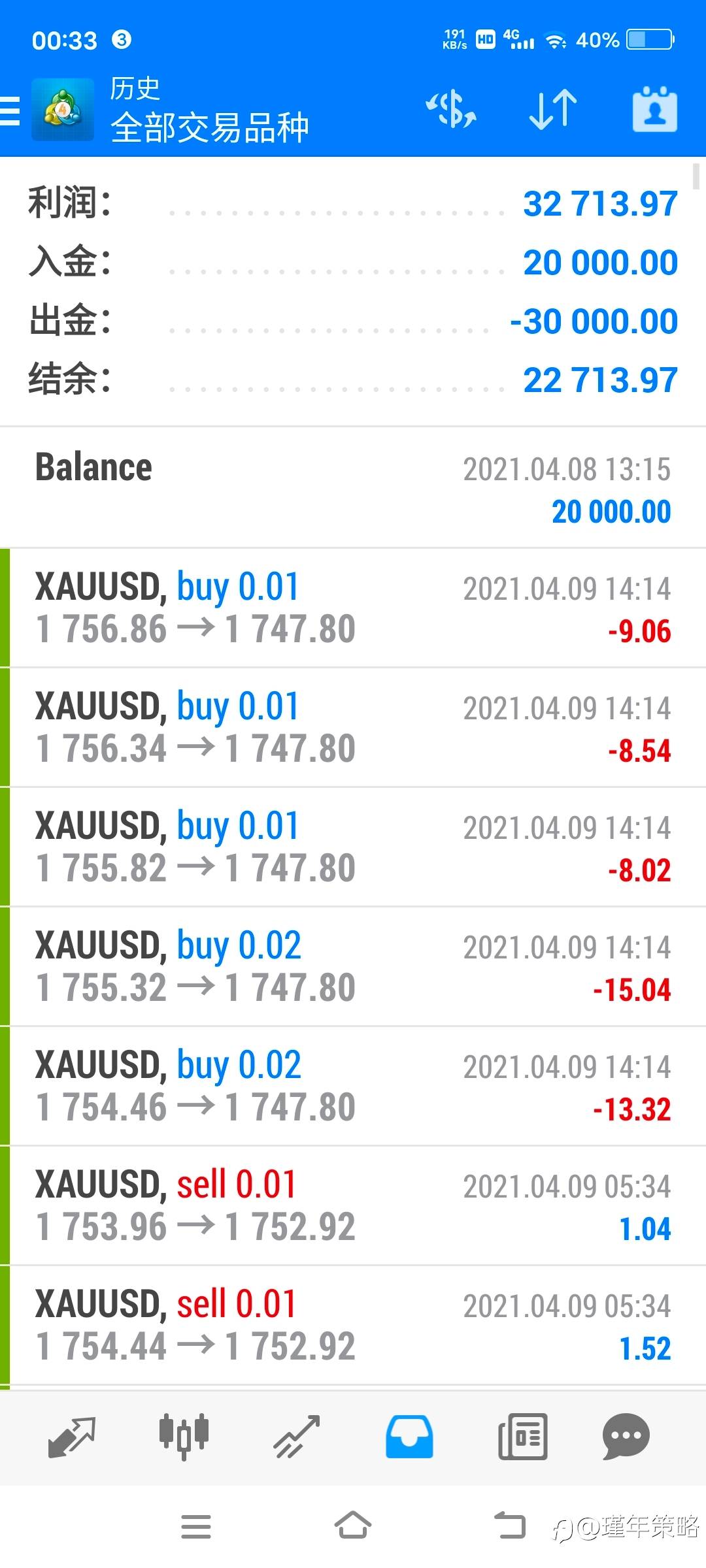Select the Balance deposit entry of 20 000.00
The height and width of the screenshot is (1568, 706).
coord(353,488)
